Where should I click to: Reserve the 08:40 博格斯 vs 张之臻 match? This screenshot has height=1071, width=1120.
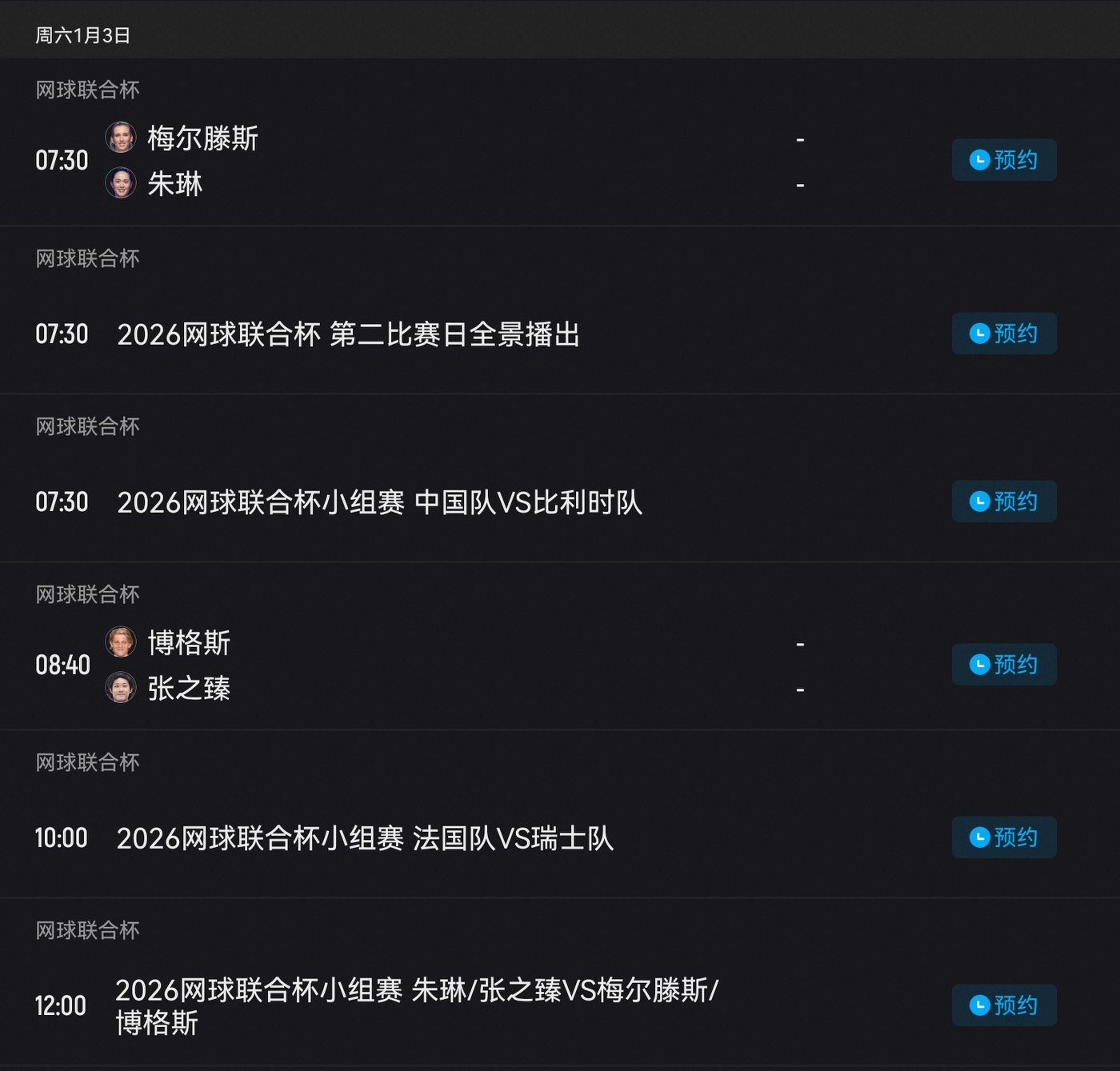(1004, 665)
